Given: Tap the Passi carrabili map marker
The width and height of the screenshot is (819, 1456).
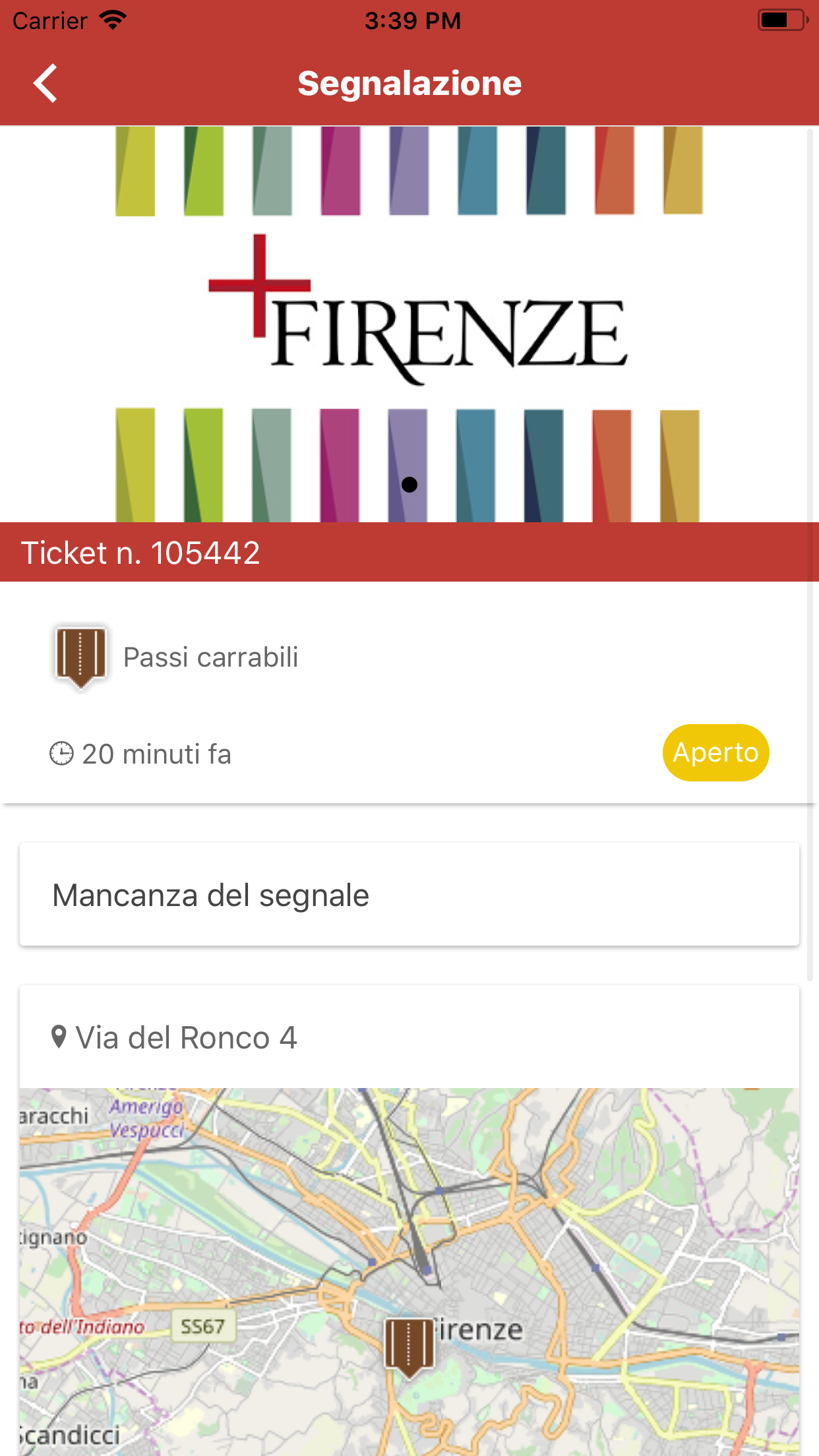Looking at the screenshot, I should point(409,1346).
